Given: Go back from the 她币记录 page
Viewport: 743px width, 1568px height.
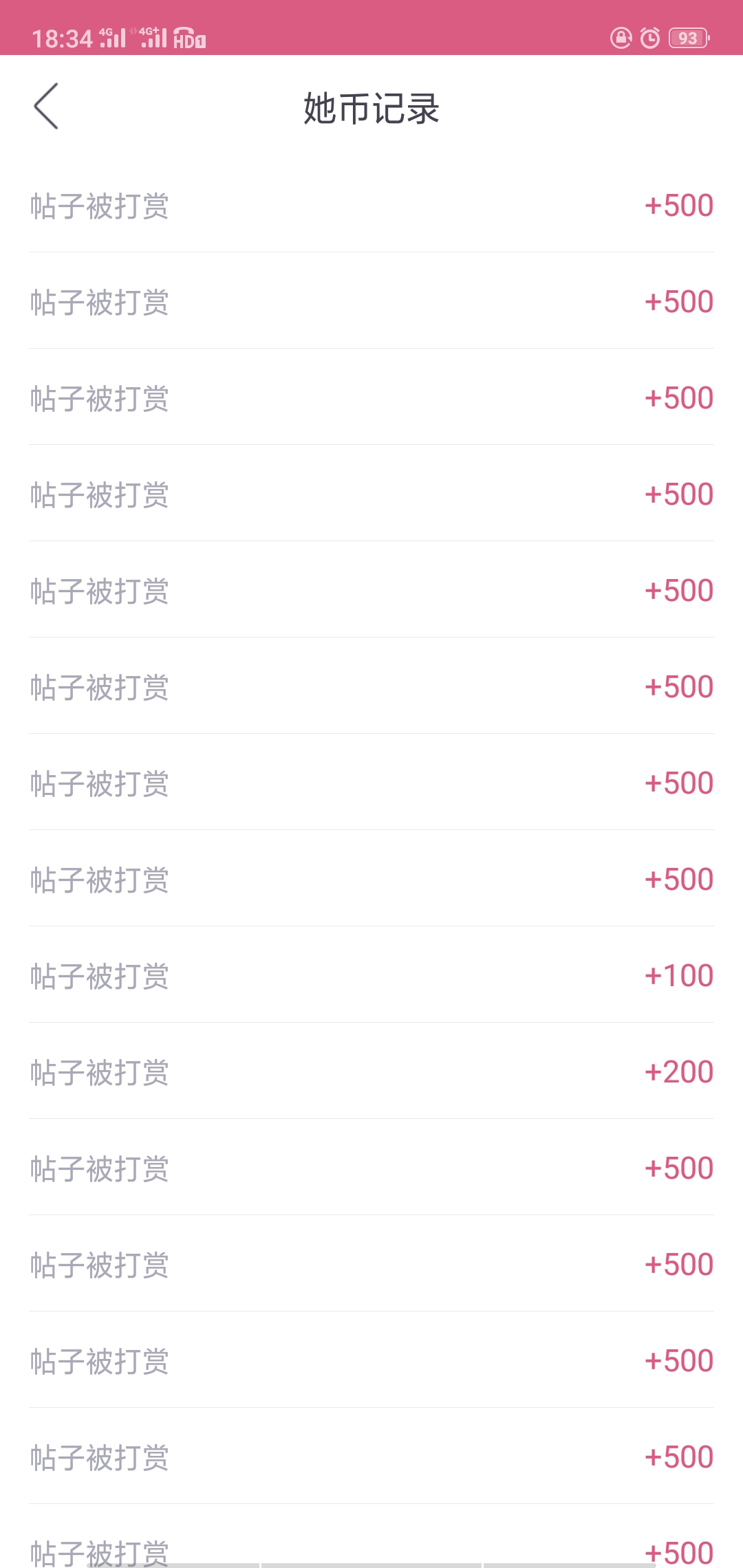Looking at the screenshot, I should 46,107.
